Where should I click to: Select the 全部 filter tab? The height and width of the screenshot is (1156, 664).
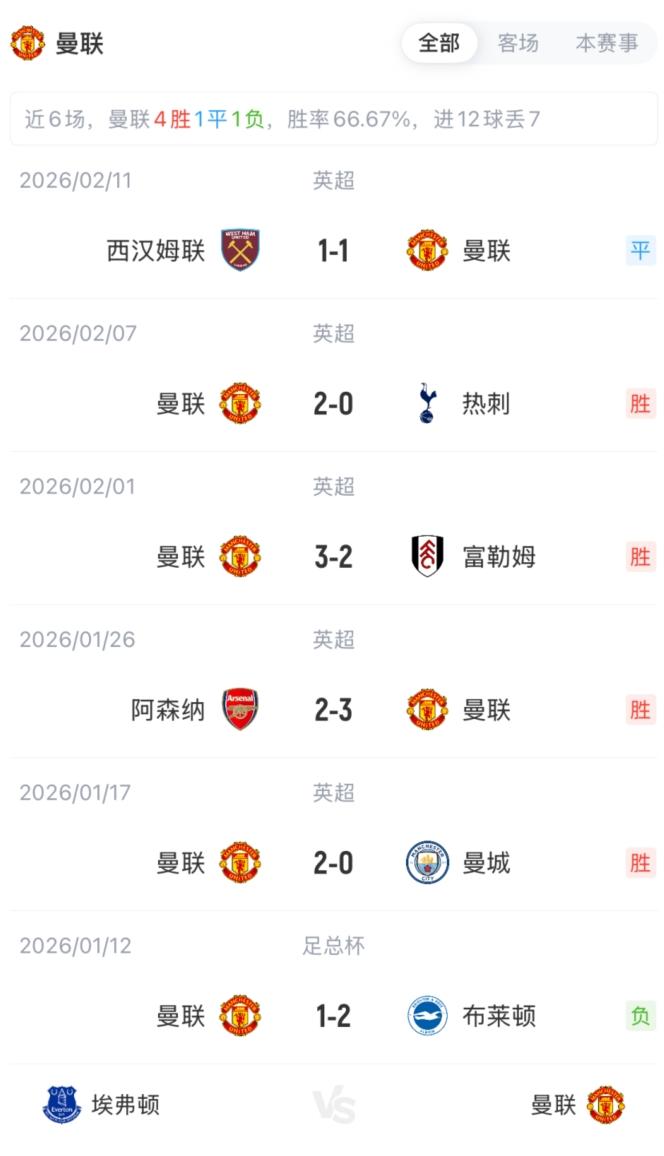pyautogui.click(x=439, y=43)
